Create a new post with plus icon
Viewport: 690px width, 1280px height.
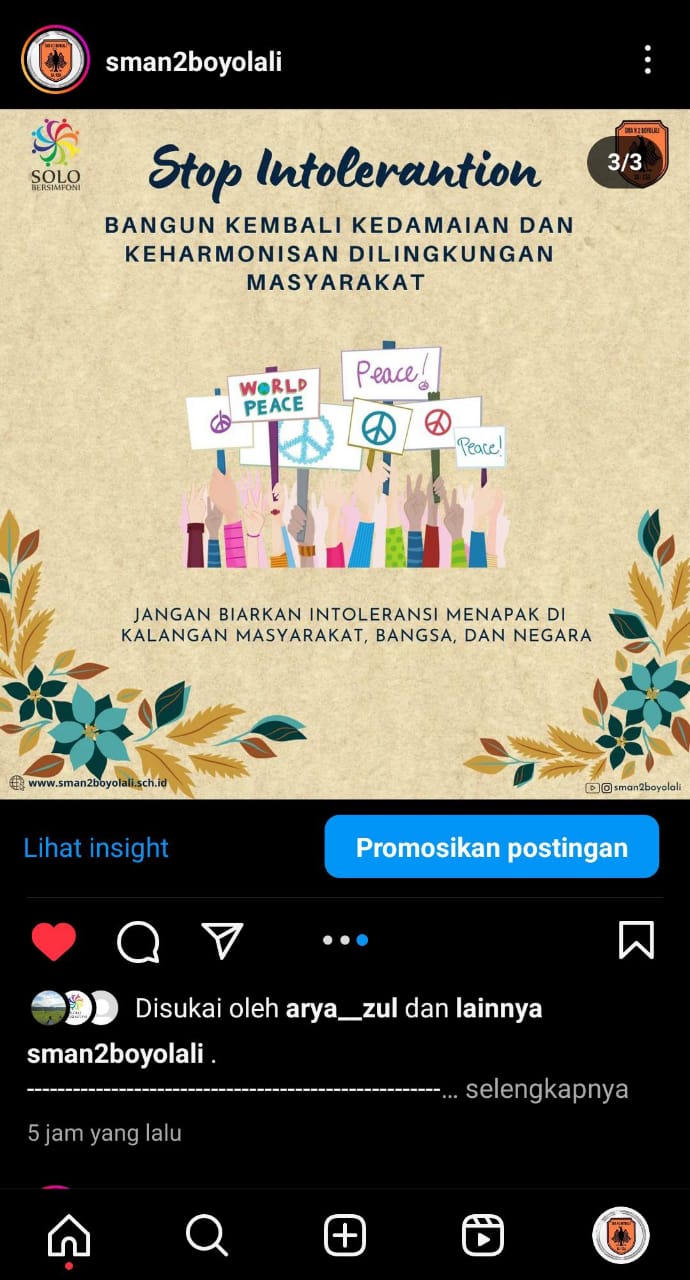click(x=345, y=1236)
